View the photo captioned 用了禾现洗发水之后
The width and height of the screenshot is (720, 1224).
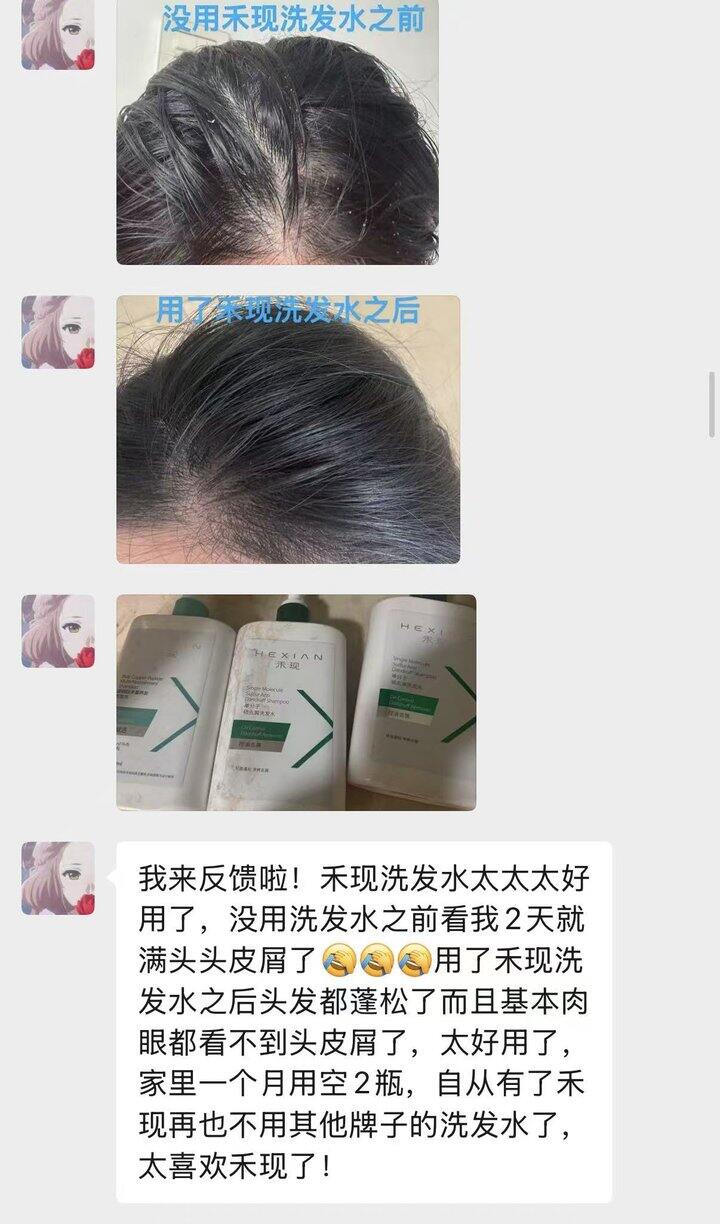tap(288, 429)
